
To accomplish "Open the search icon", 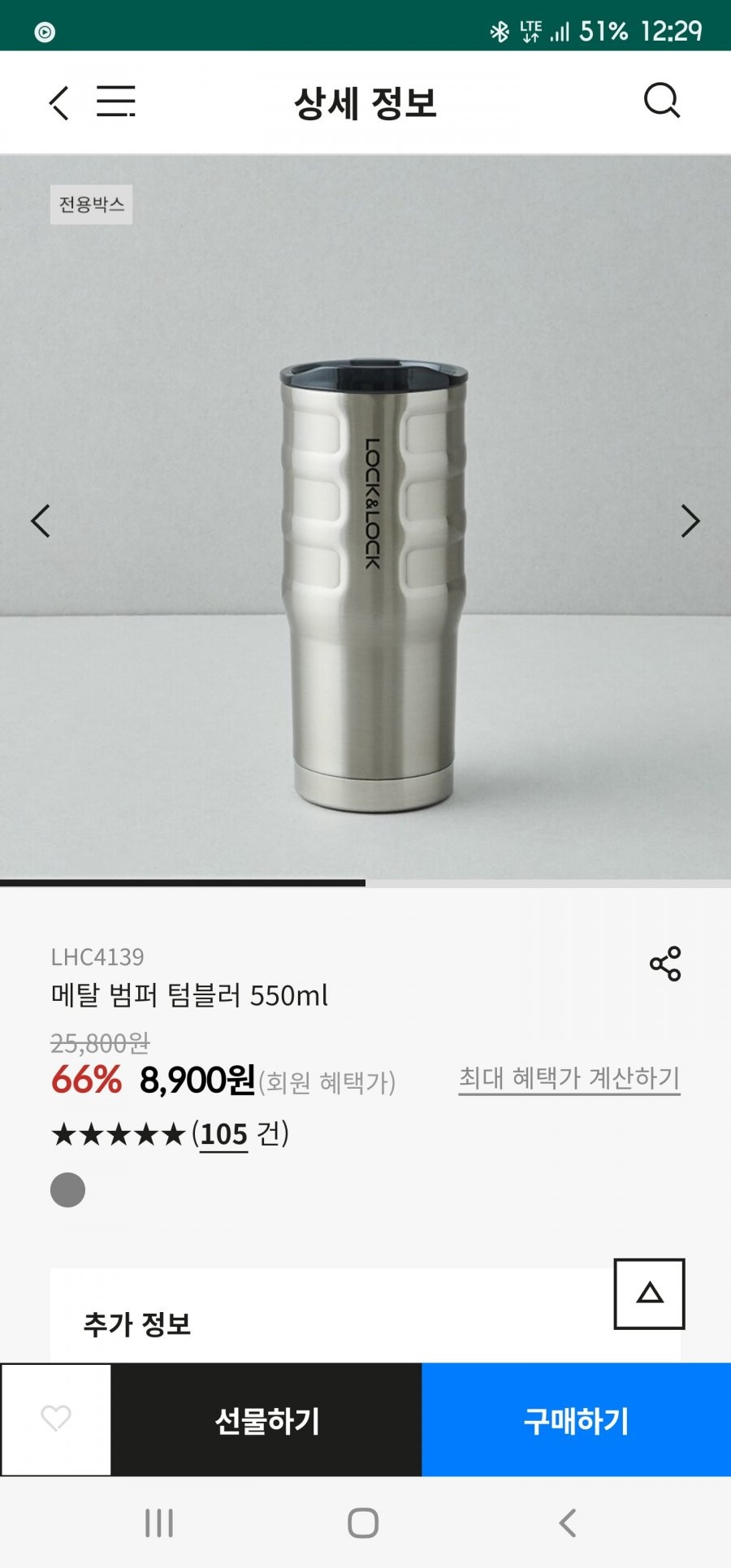I will [x=662, y=101].
